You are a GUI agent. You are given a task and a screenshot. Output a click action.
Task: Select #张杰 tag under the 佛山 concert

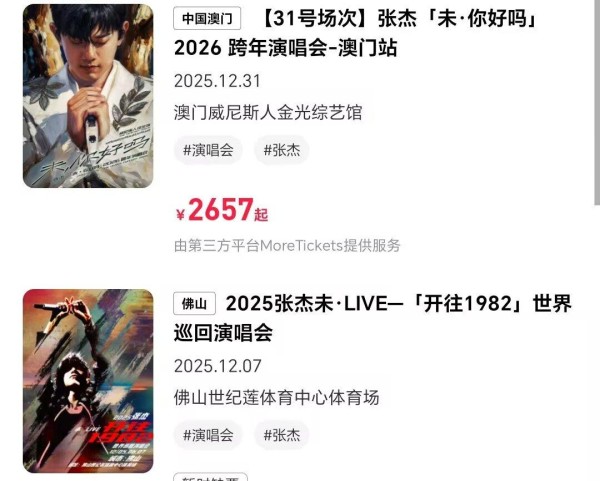coord(281,435)
